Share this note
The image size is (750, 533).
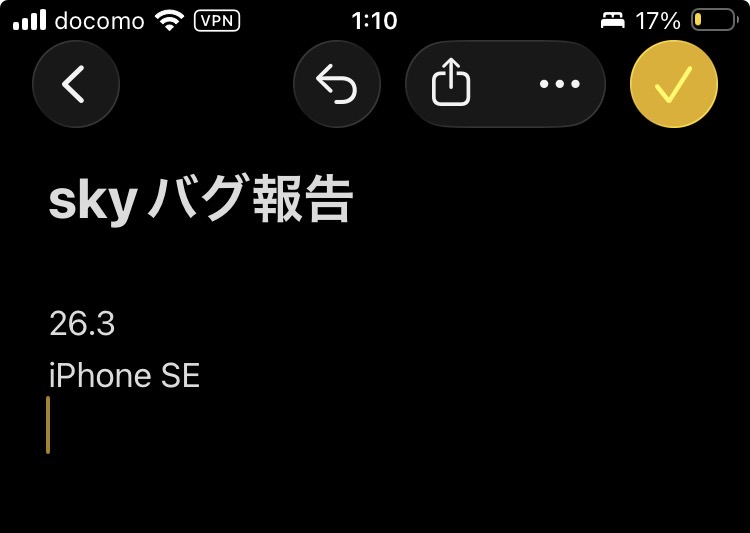(451, 85)
